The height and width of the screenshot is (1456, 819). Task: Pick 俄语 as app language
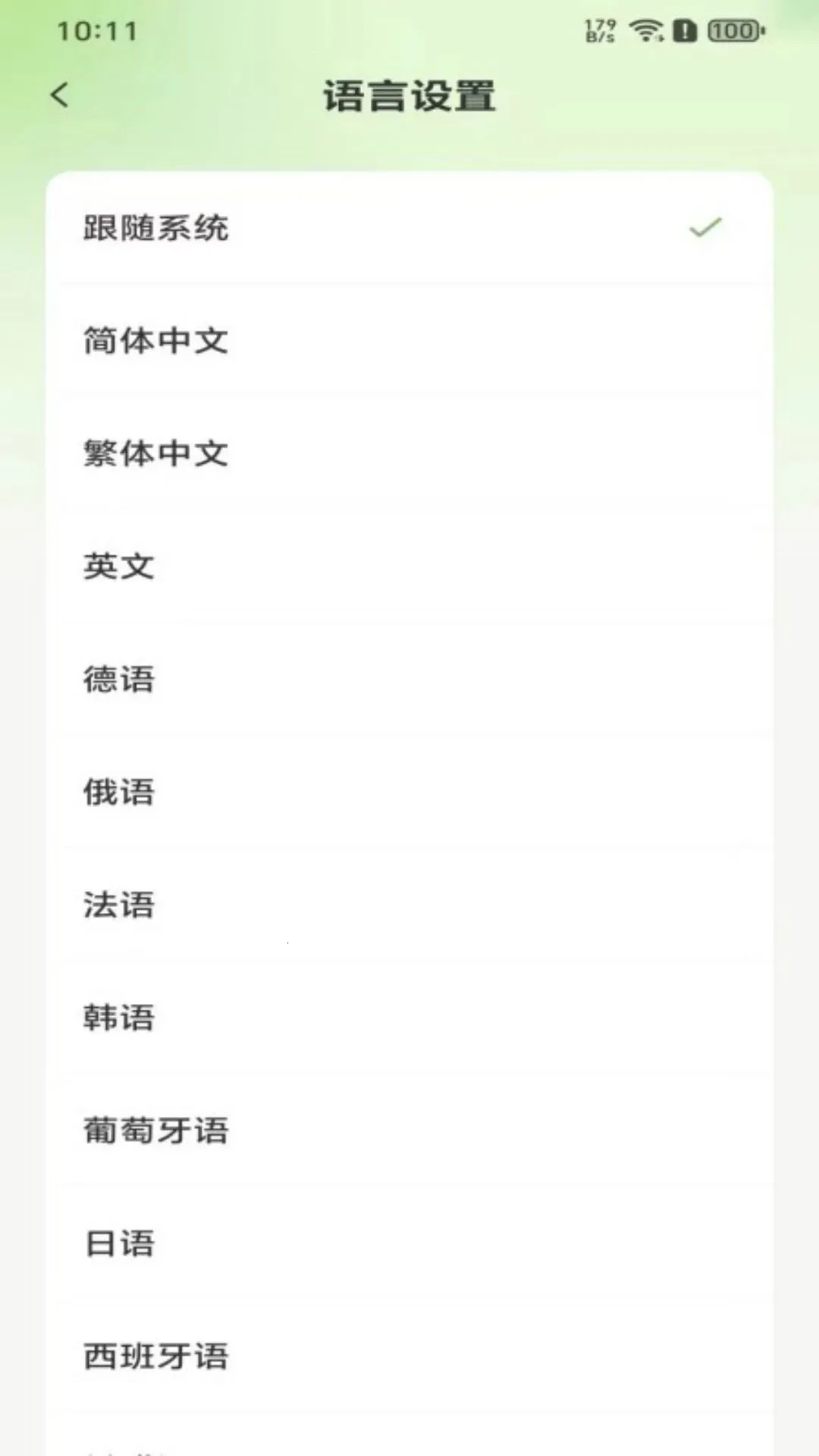pos(409,792)
